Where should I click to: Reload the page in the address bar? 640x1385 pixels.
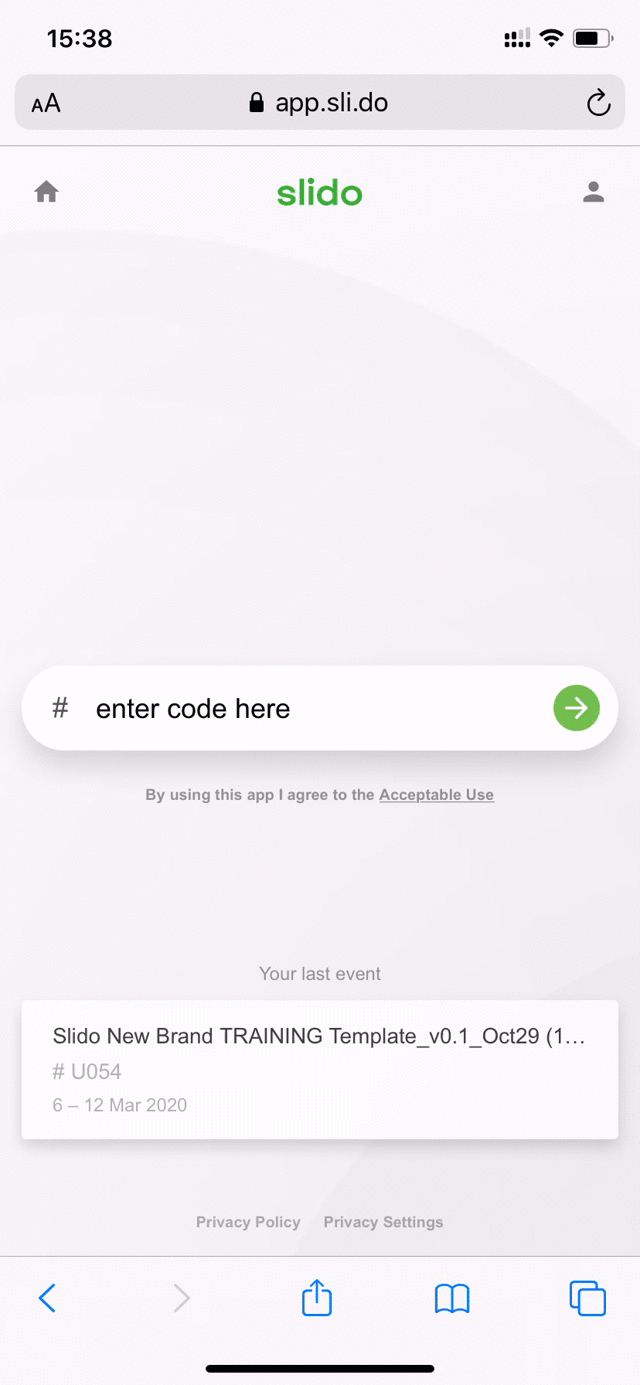[x=598, y=102]
